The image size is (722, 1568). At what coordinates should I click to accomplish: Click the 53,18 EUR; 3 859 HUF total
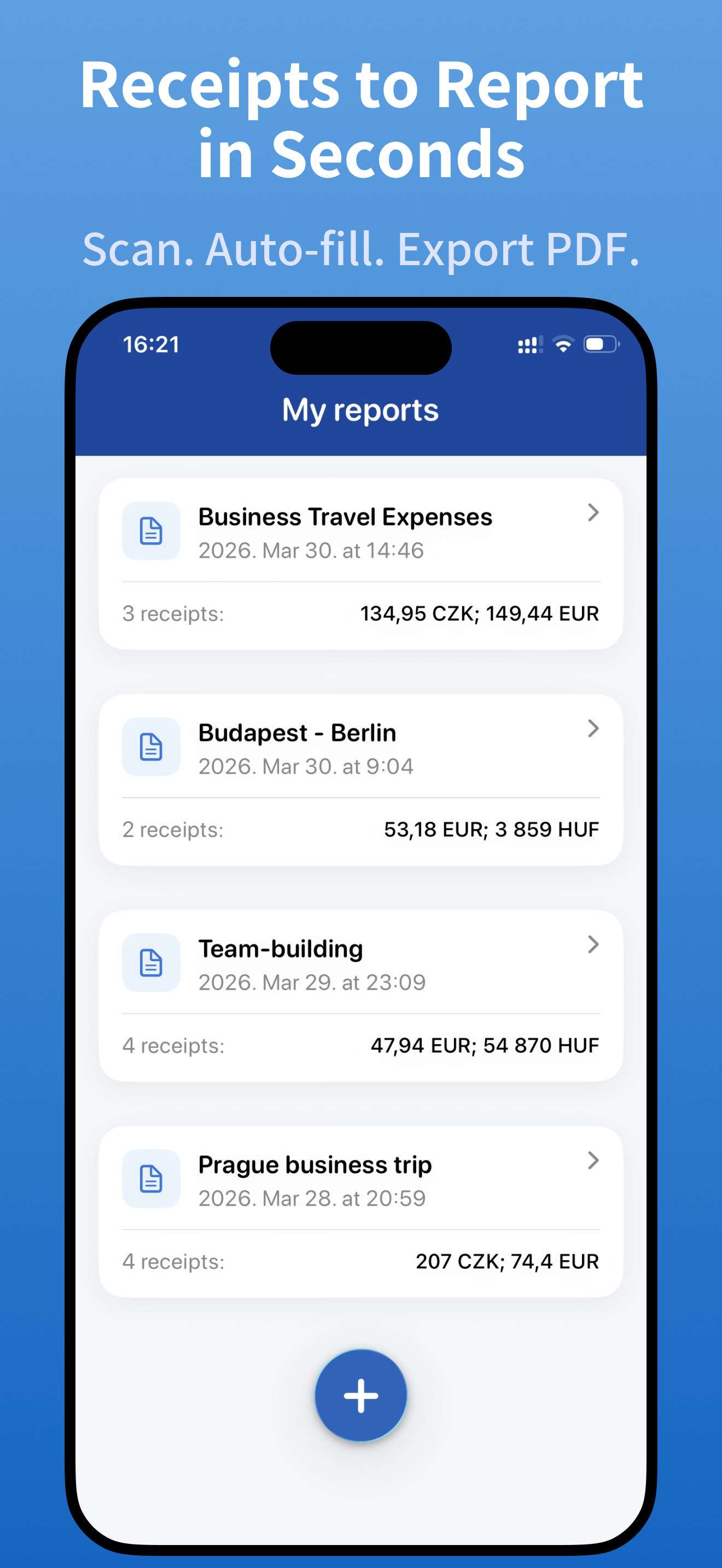(x=492, y=829)
